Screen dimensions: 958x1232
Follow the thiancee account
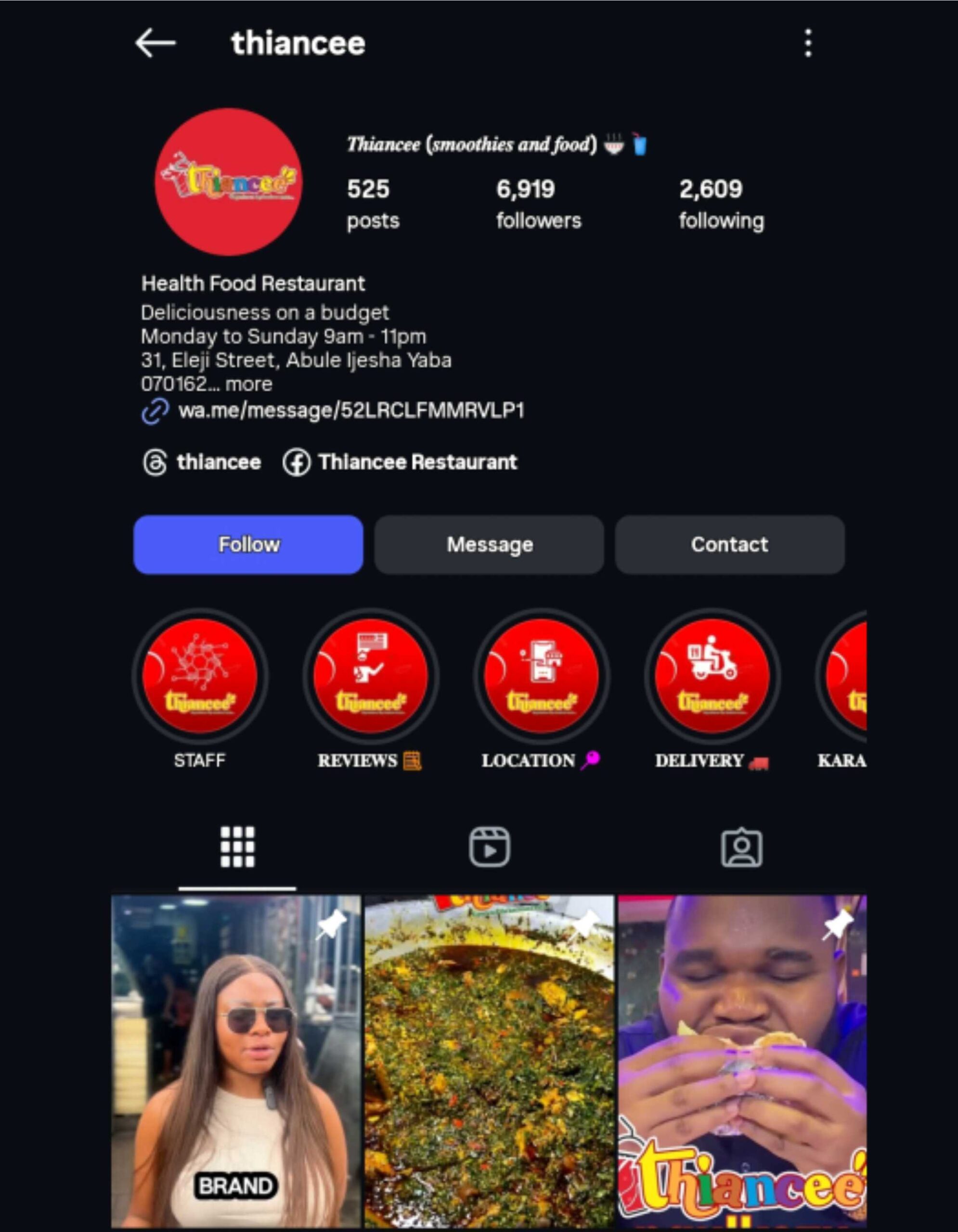pos(248,544)
